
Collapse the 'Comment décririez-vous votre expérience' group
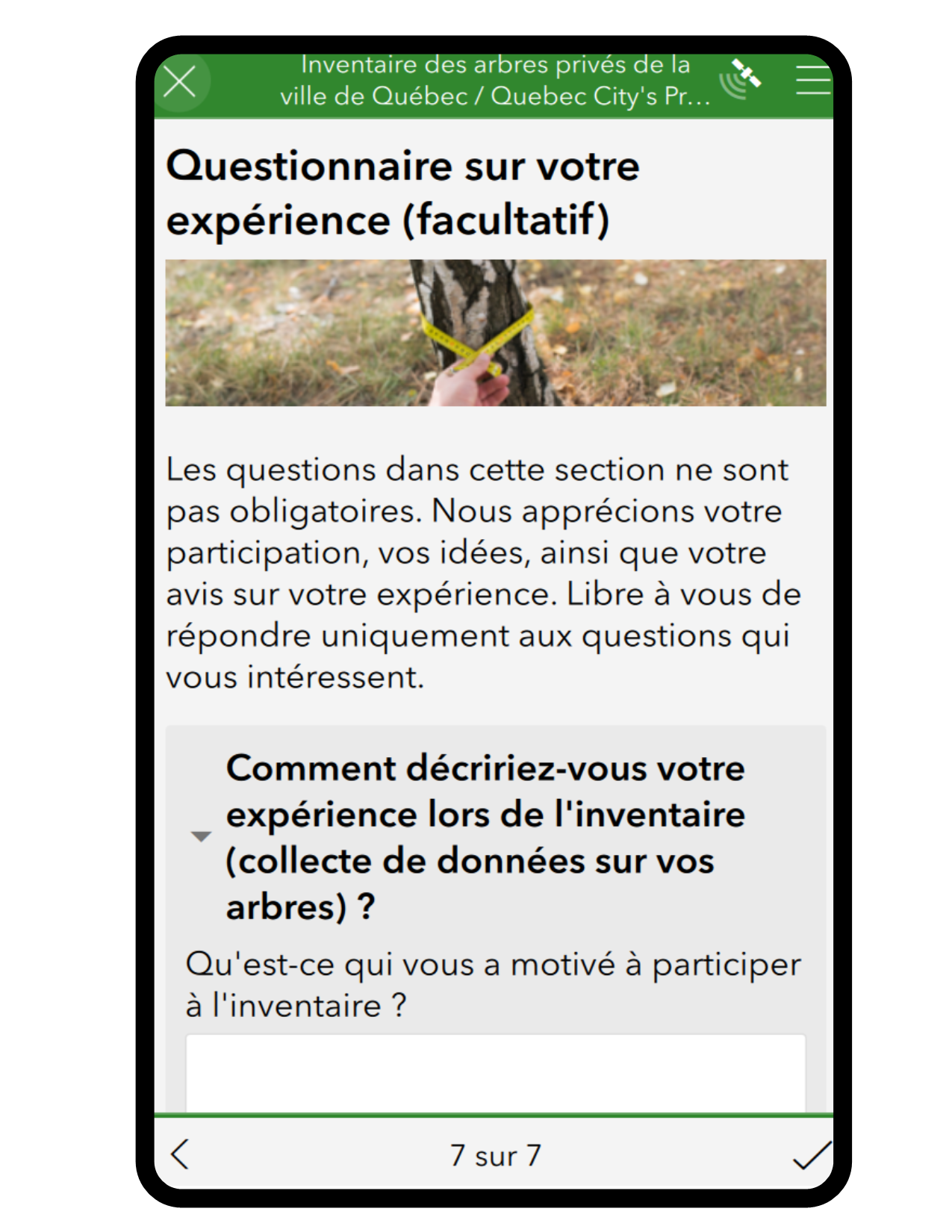coord(201,836)
